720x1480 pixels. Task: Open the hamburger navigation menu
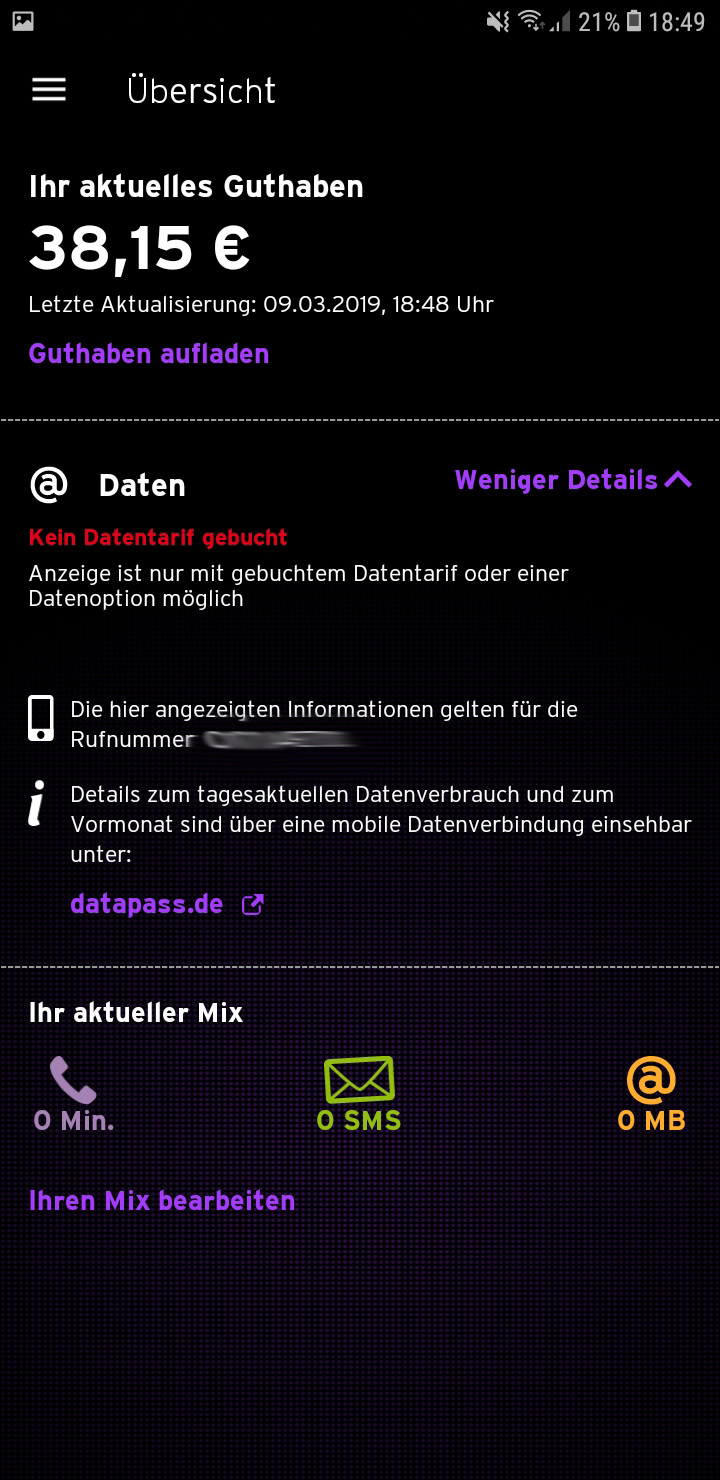(49, 90)
